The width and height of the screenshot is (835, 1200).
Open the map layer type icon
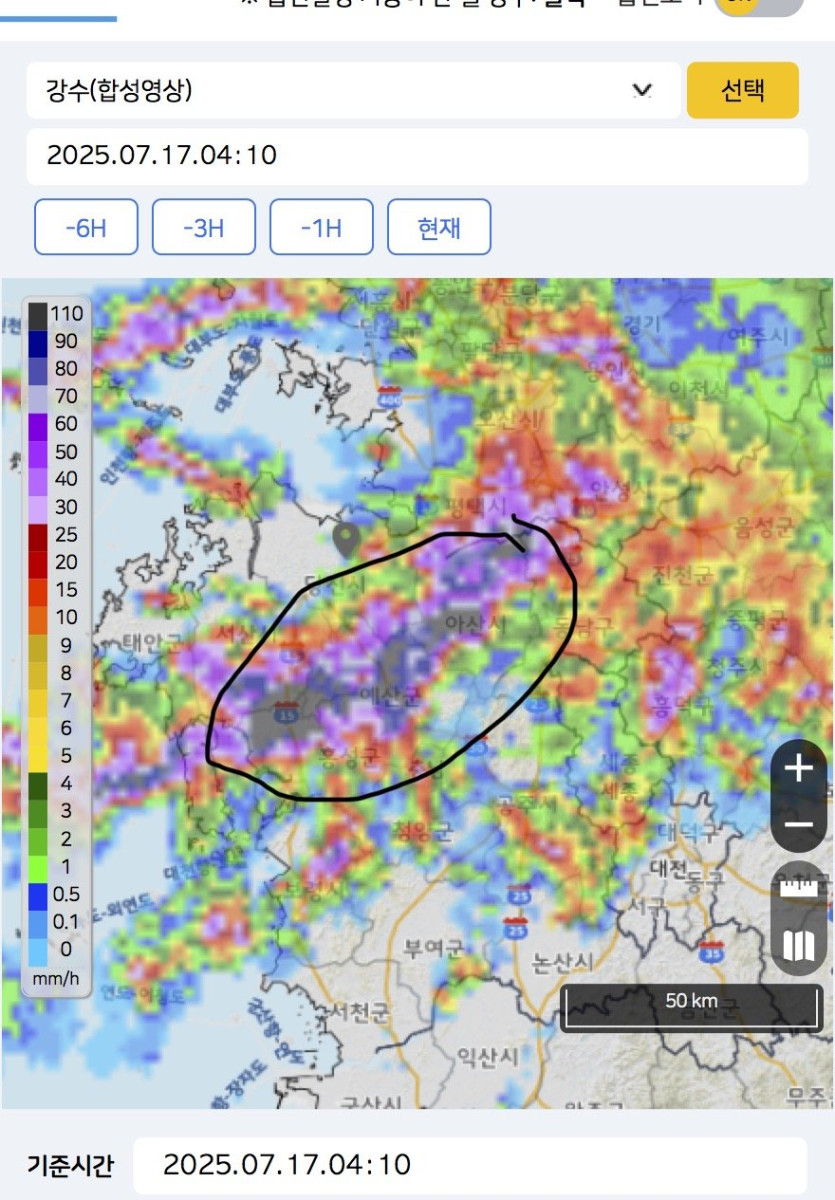point(798,945)
